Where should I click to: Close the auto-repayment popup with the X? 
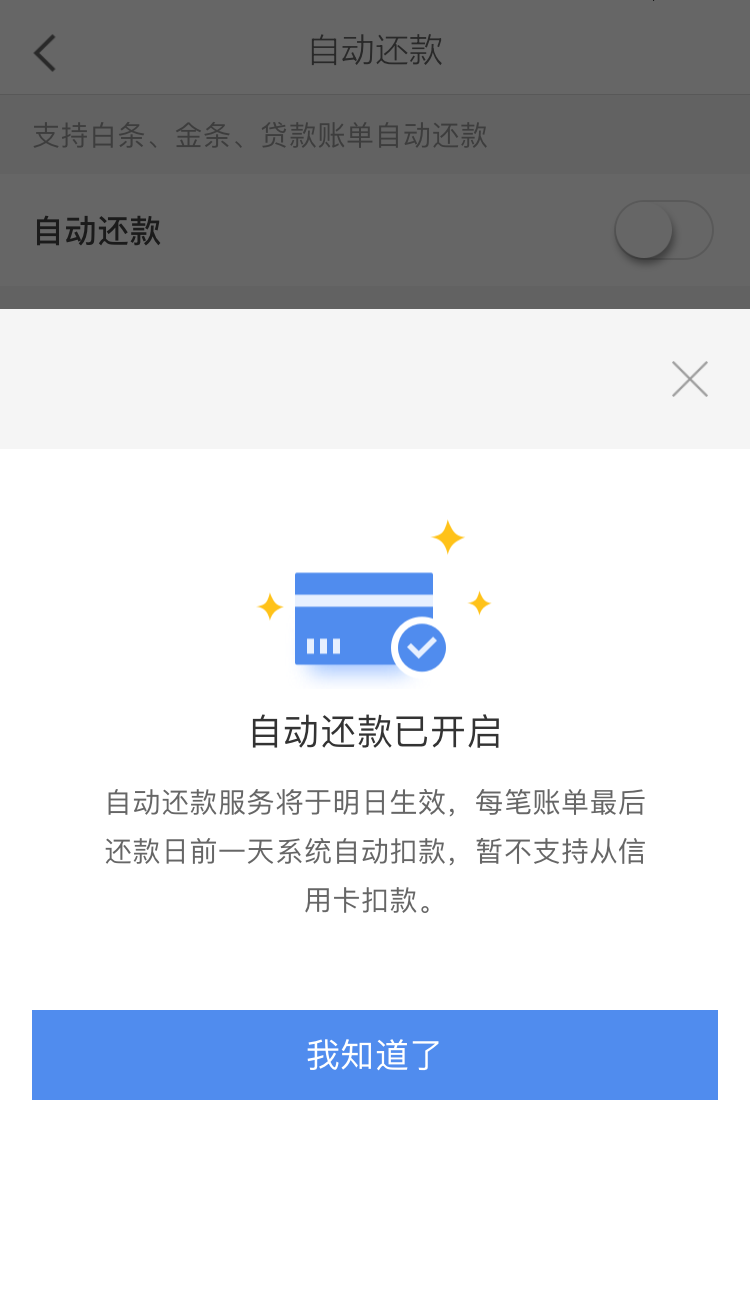690,379
